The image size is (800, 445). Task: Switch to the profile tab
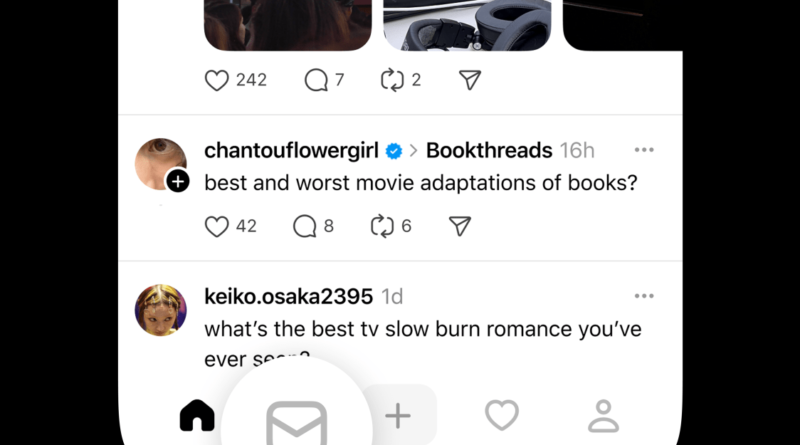pos(603,415)
